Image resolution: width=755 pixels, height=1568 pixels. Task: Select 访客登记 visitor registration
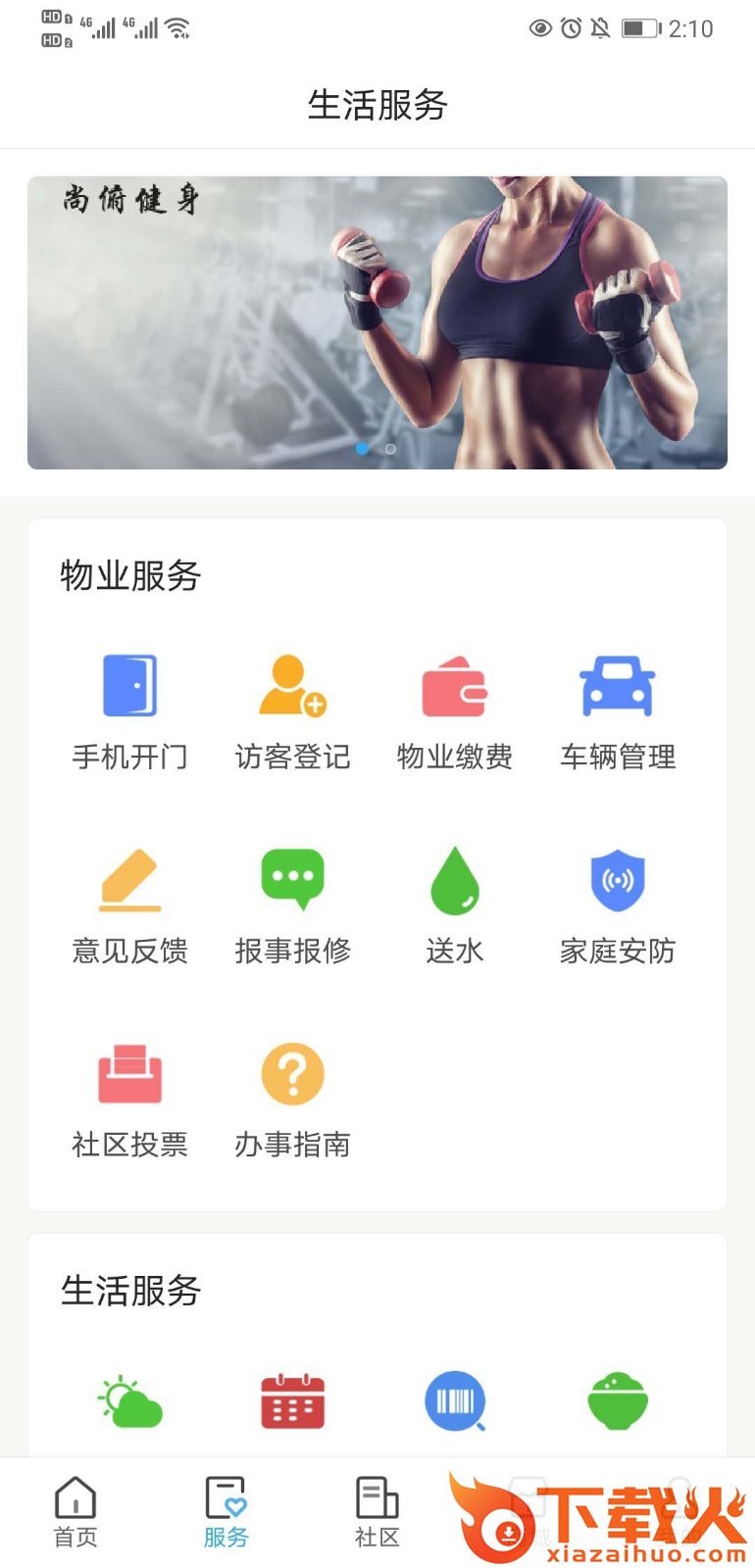click(292, 709)
